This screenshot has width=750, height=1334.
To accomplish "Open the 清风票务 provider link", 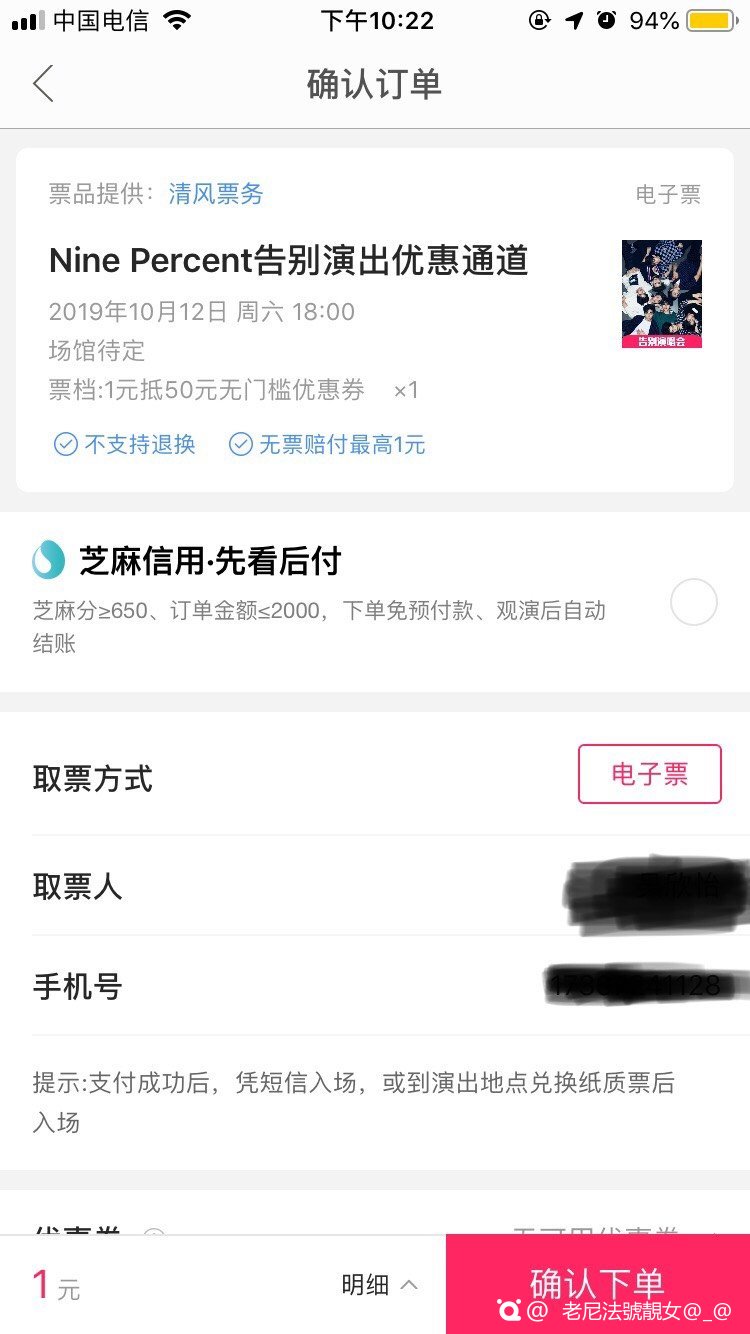I will (x=215, y=194).
